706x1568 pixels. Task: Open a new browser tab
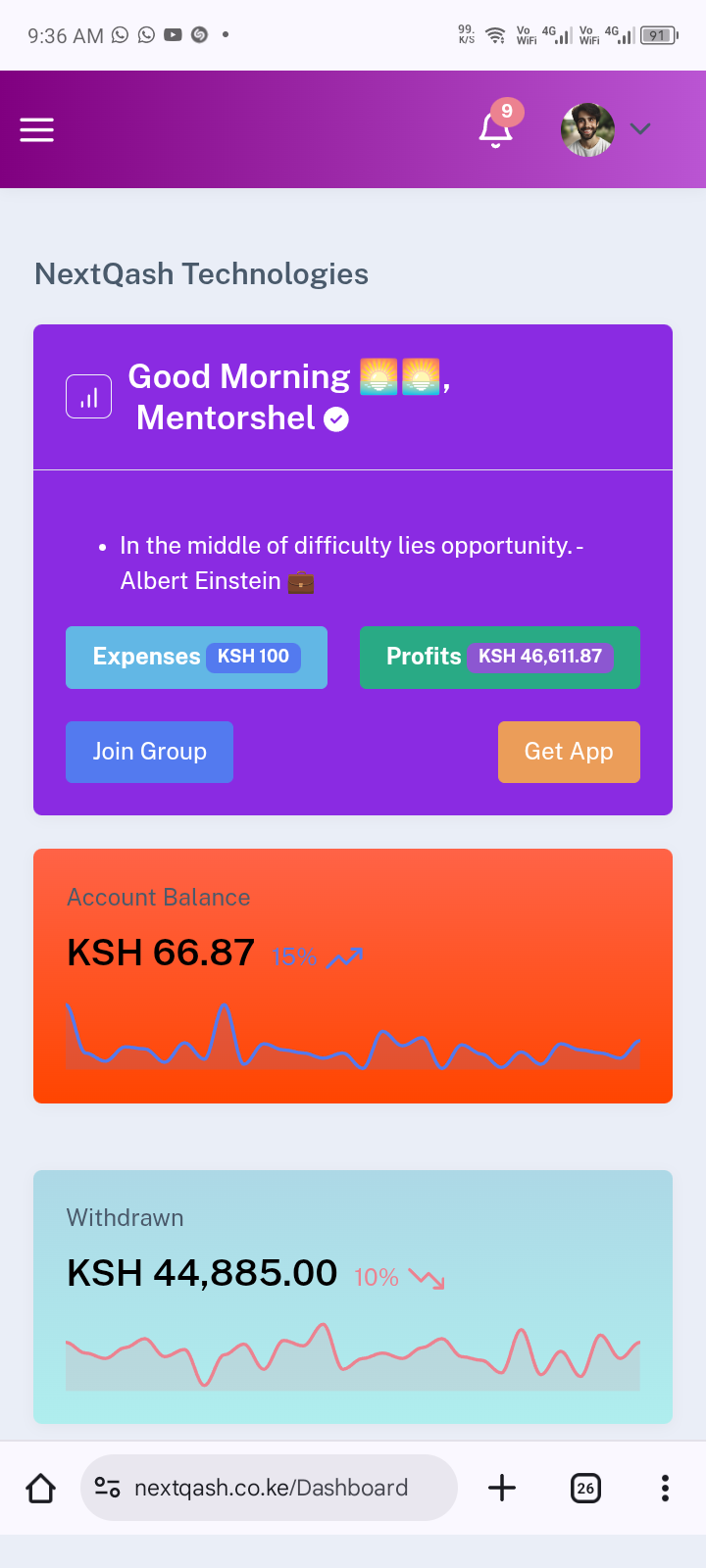click(x=501, y=1488)
